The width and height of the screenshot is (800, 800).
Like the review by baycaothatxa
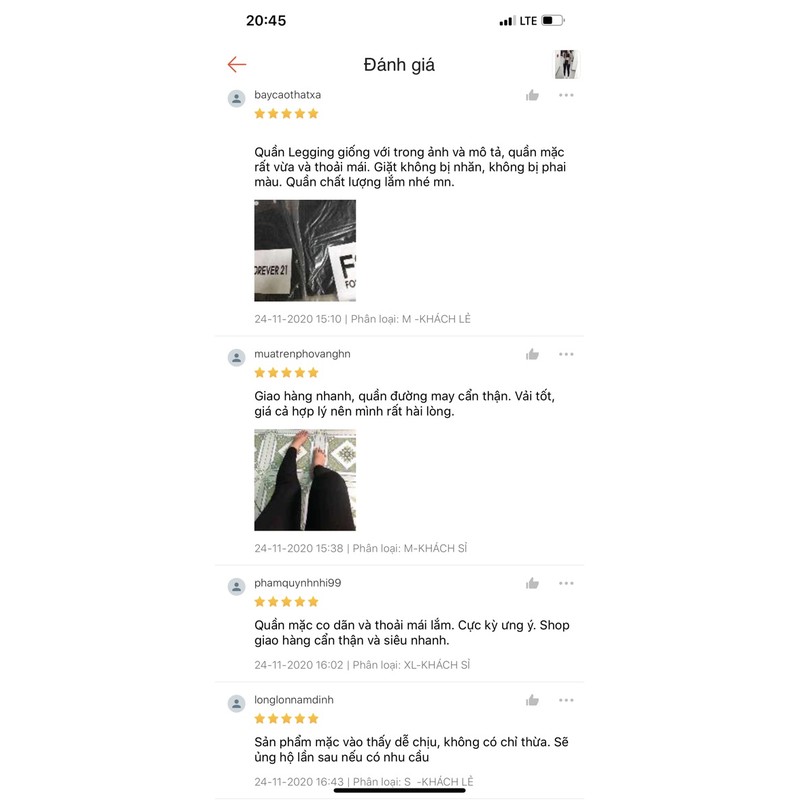tap(532, 95)
